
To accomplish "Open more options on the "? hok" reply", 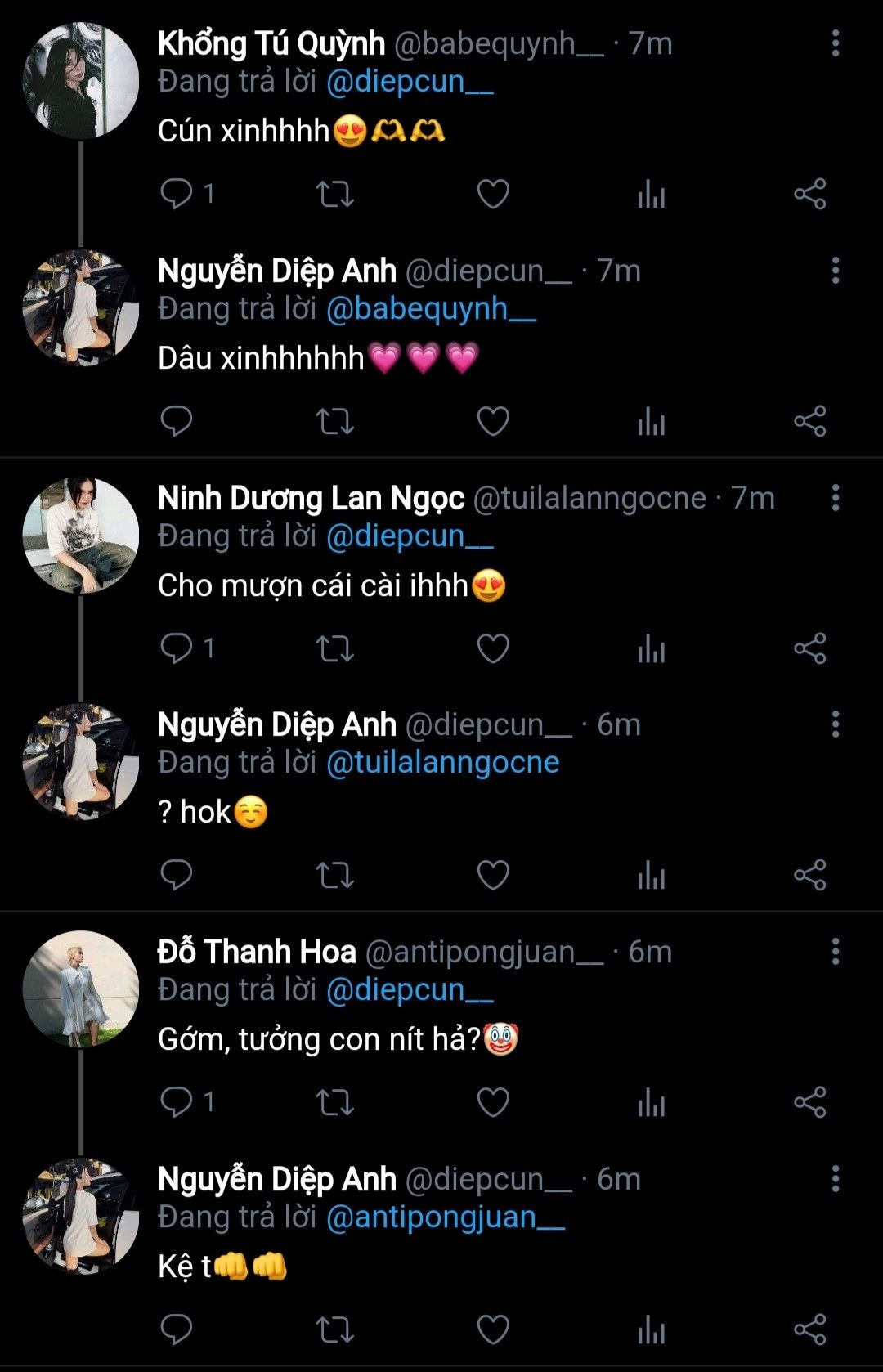I will pos(835,724).
